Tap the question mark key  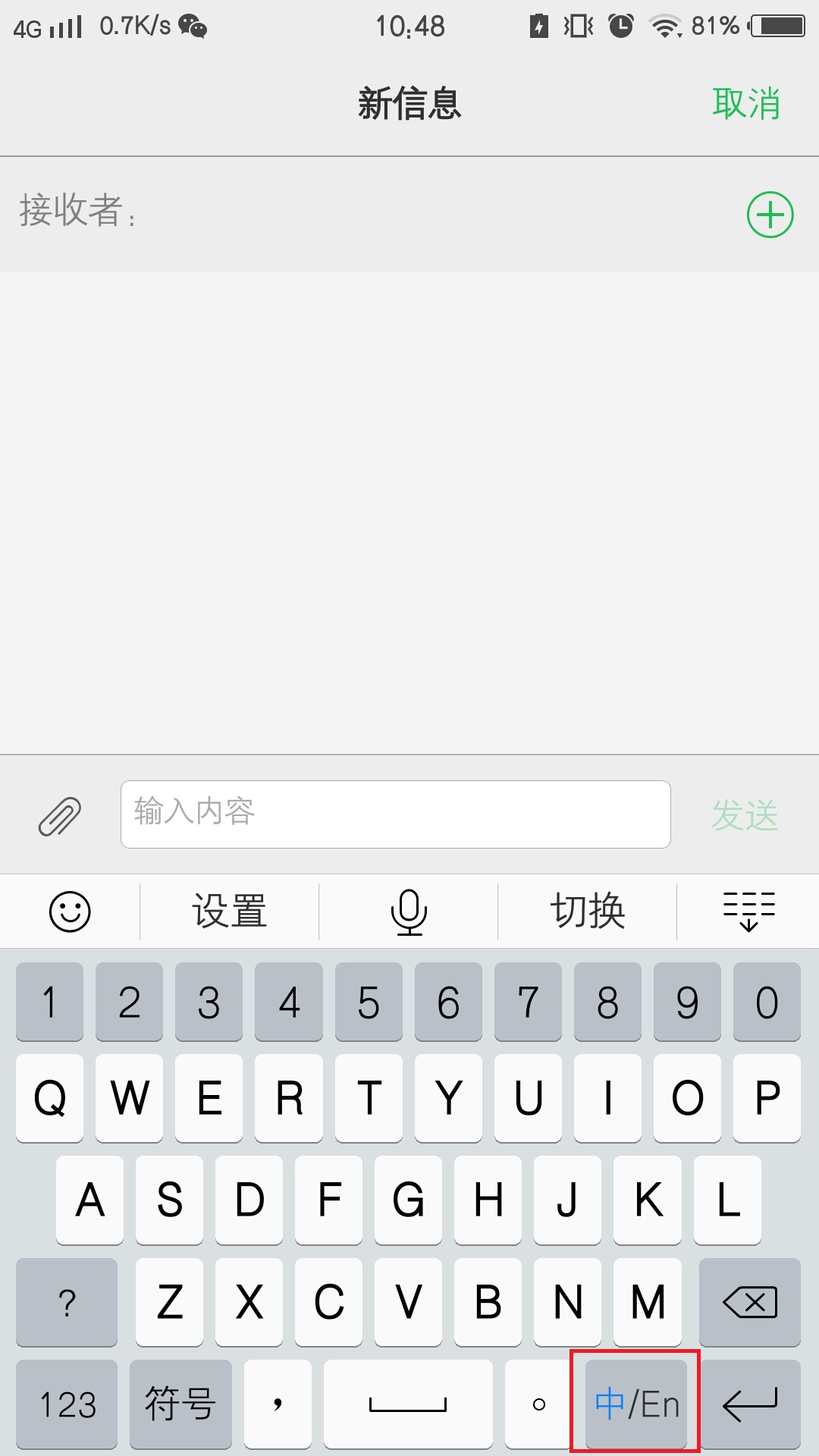coord(67,1302)
